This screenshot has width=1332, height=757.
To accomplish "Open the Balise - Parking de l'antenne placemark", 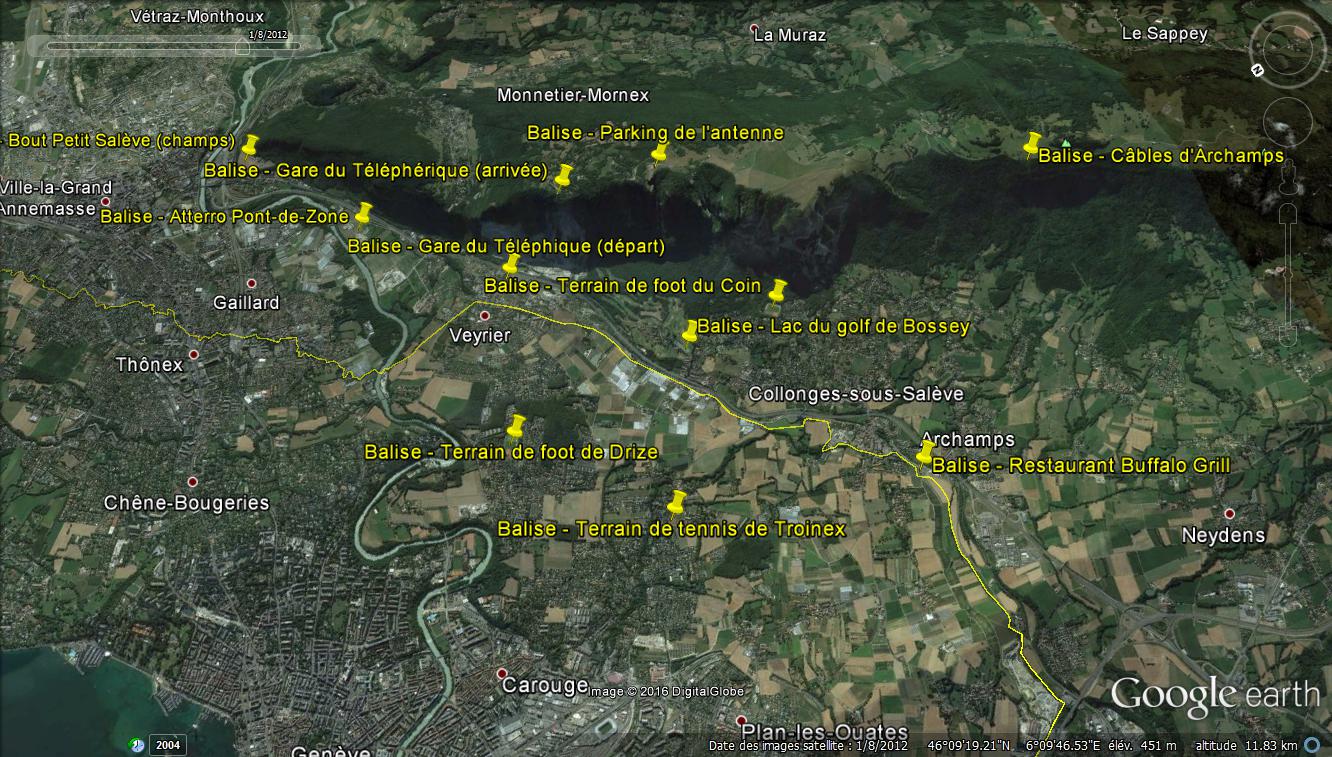I will pyautogui.click(x=659, y=152).
